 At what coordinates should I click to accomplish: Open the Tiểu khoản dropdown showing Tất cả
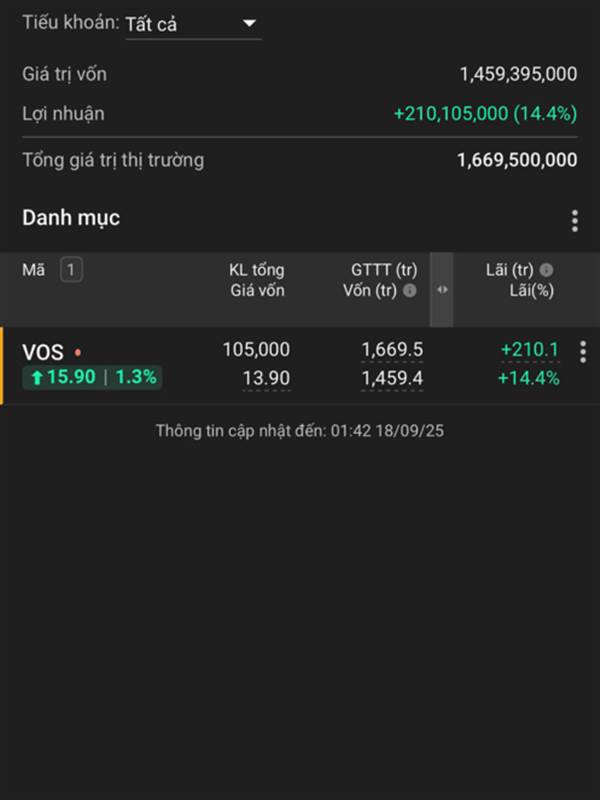click(193, 24)
